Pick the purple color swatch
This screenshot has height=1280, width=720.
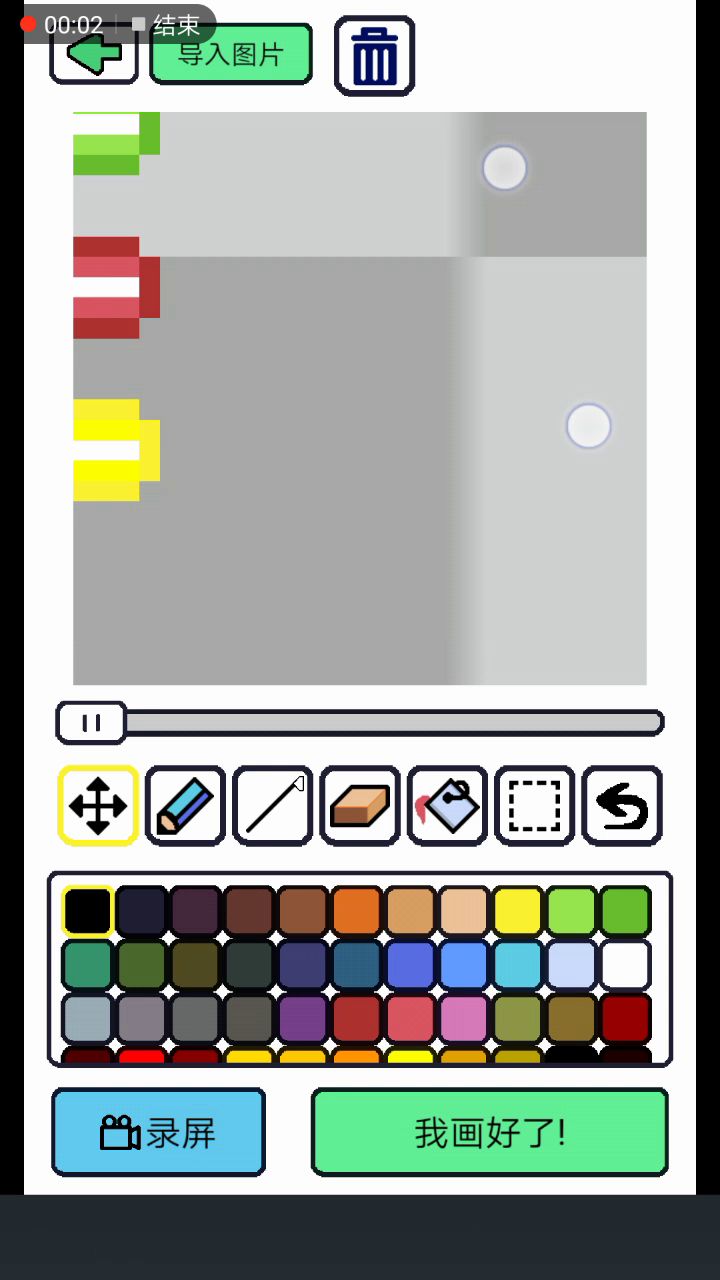tap(302, 1019)
